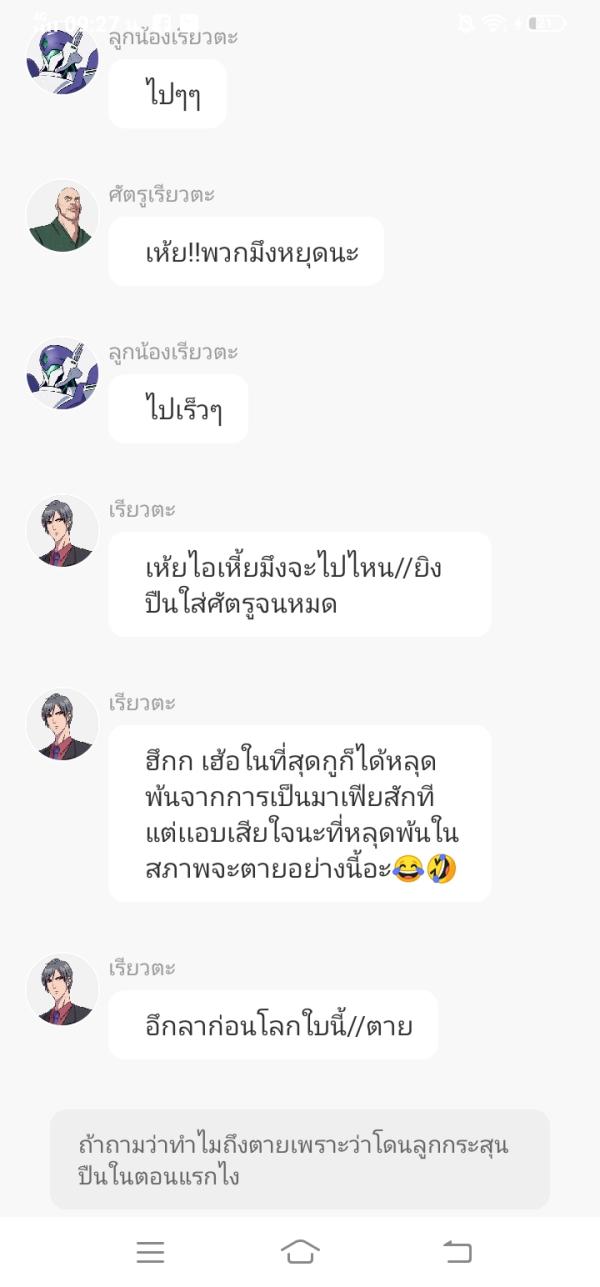Go to the phone's home screen
This screenshot has width=600, height=1287.
click(x=300, y=1250)
